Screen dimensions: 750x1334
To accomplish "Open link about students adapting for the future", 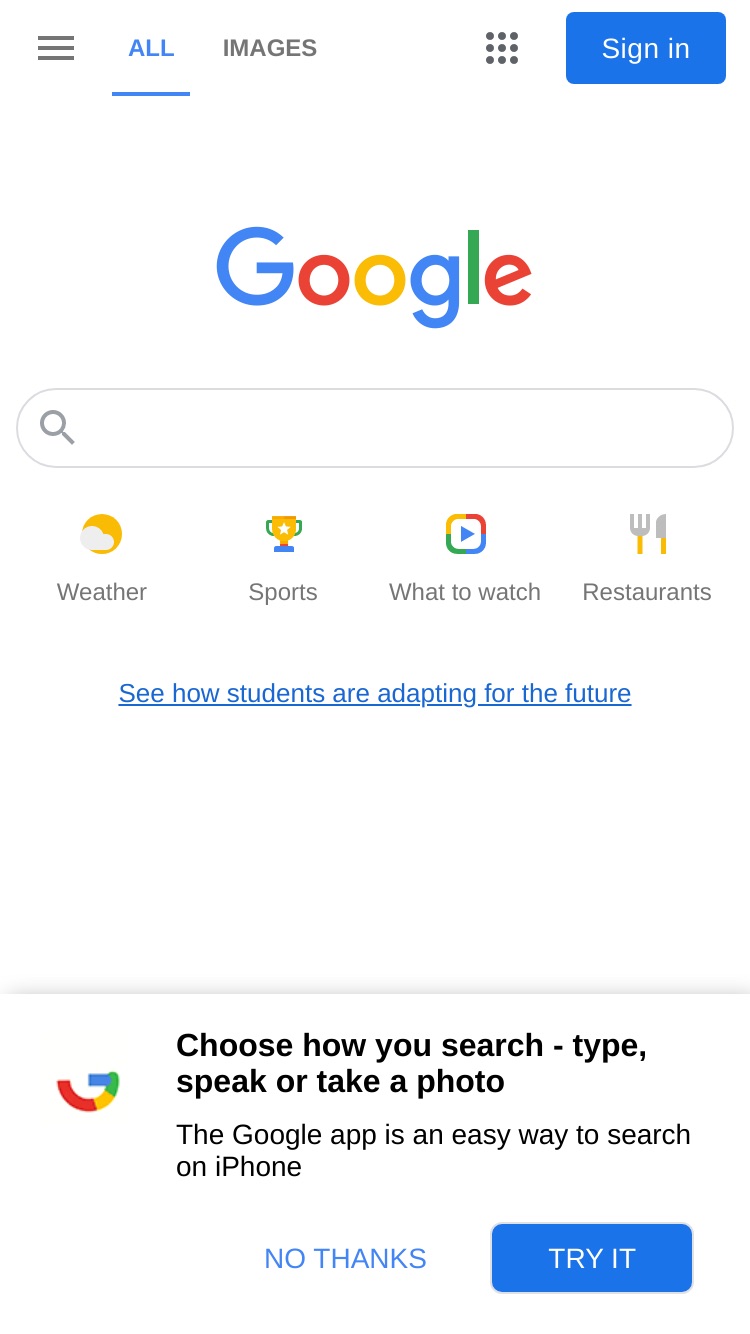I will tap(375, 693).
